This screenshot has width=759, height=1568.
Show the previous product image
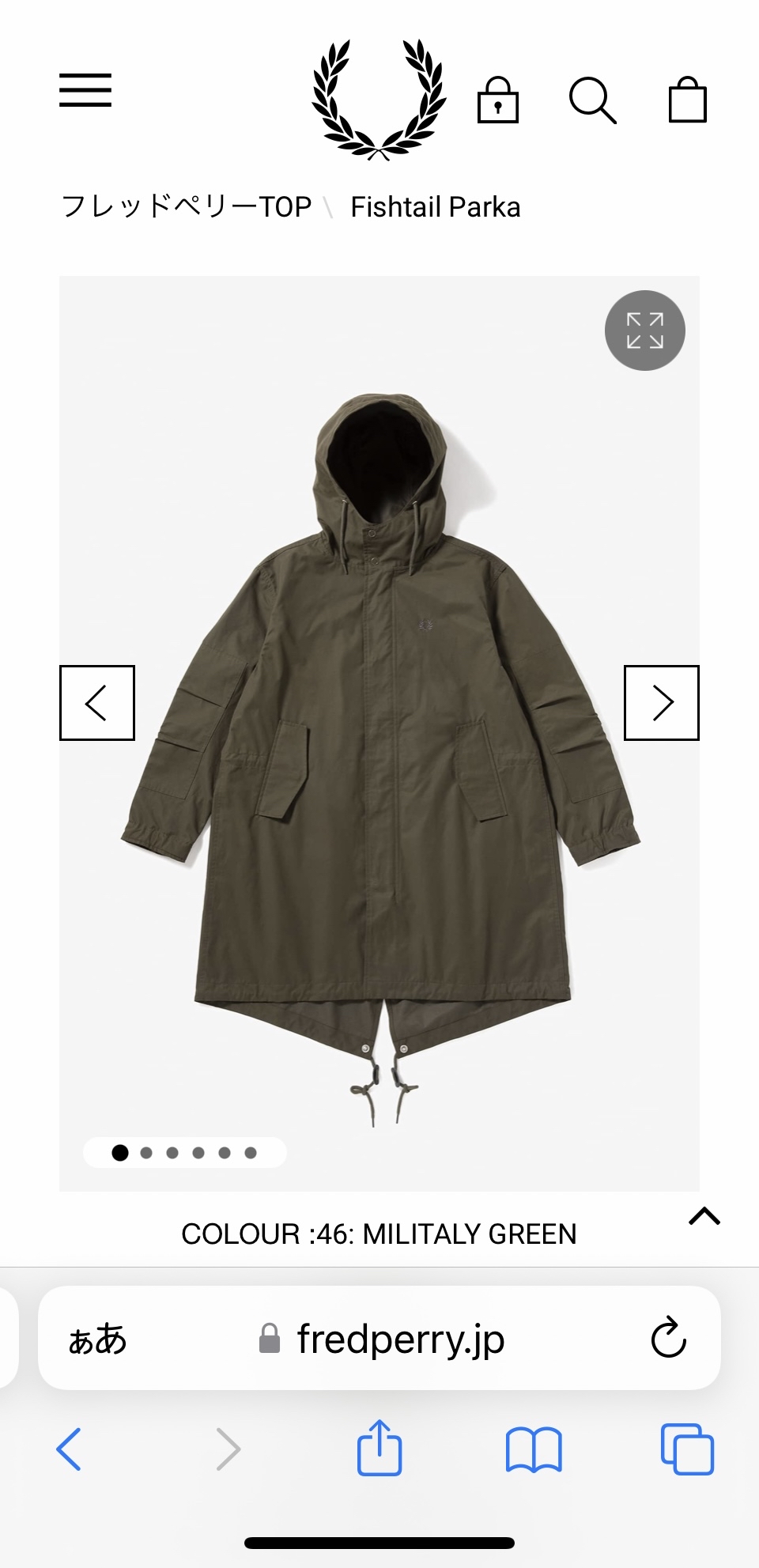(97, 703)
